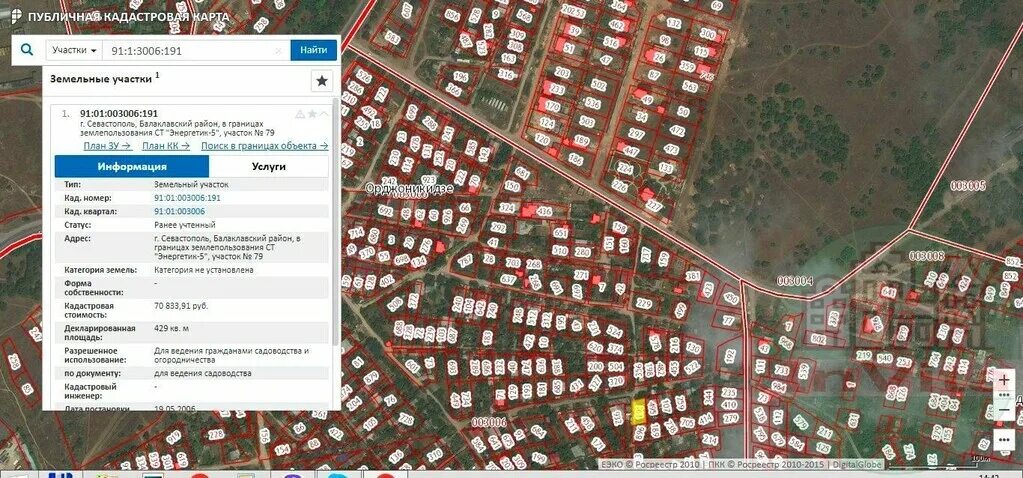Collapse the result card with chevron
This screenshot has height=478, width=1023.
click(x=324, y=115)
